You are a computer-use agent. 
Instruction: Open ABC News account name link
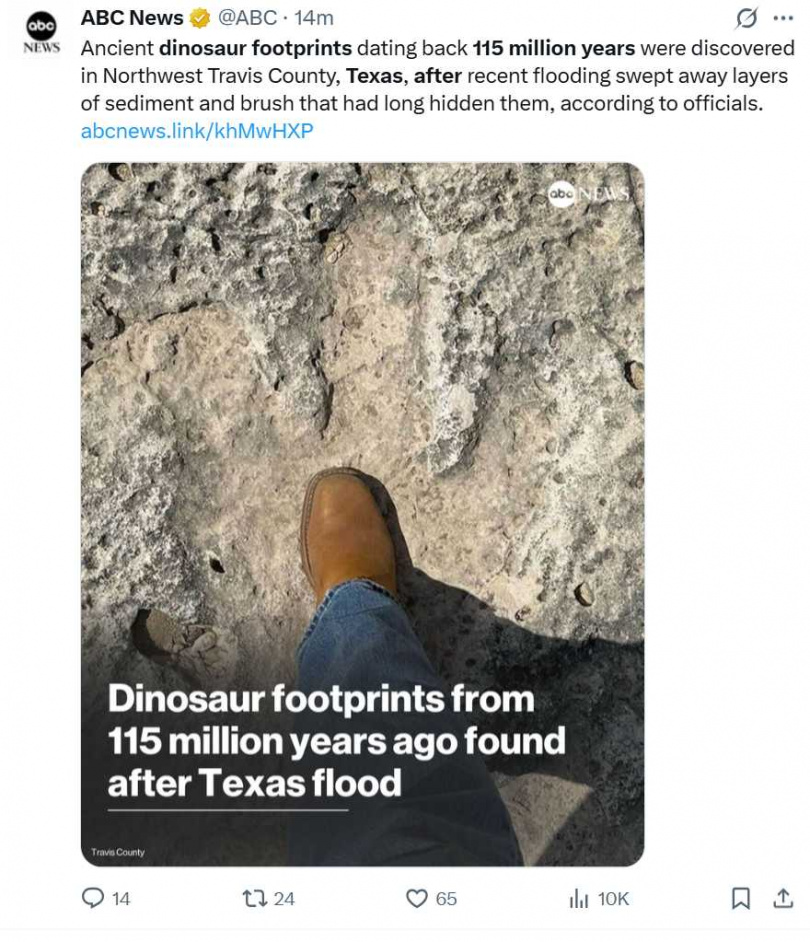[x=131, y=18]
